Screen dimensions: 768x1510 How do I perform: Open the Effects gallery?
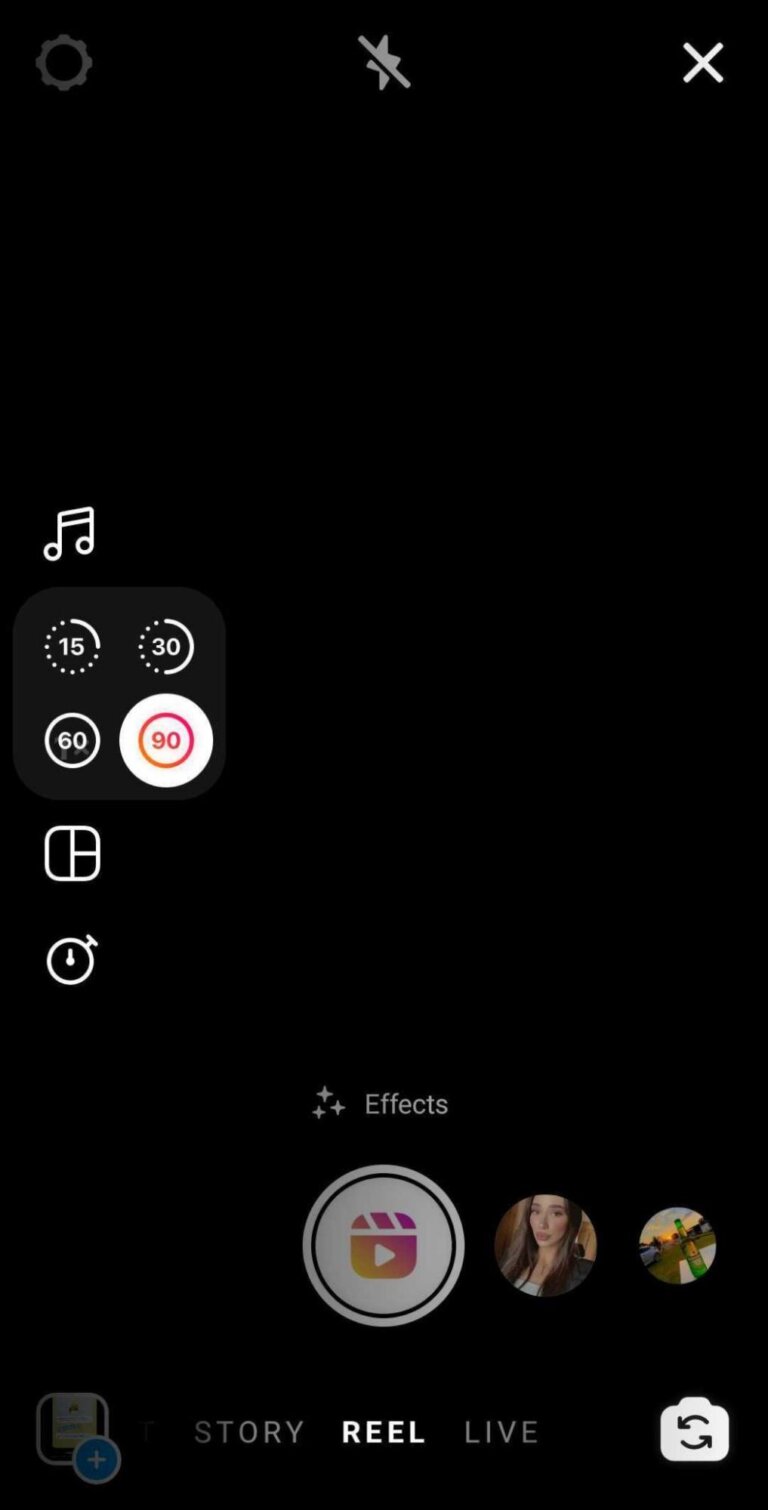pyautogui.click(x=381, y=1103)
